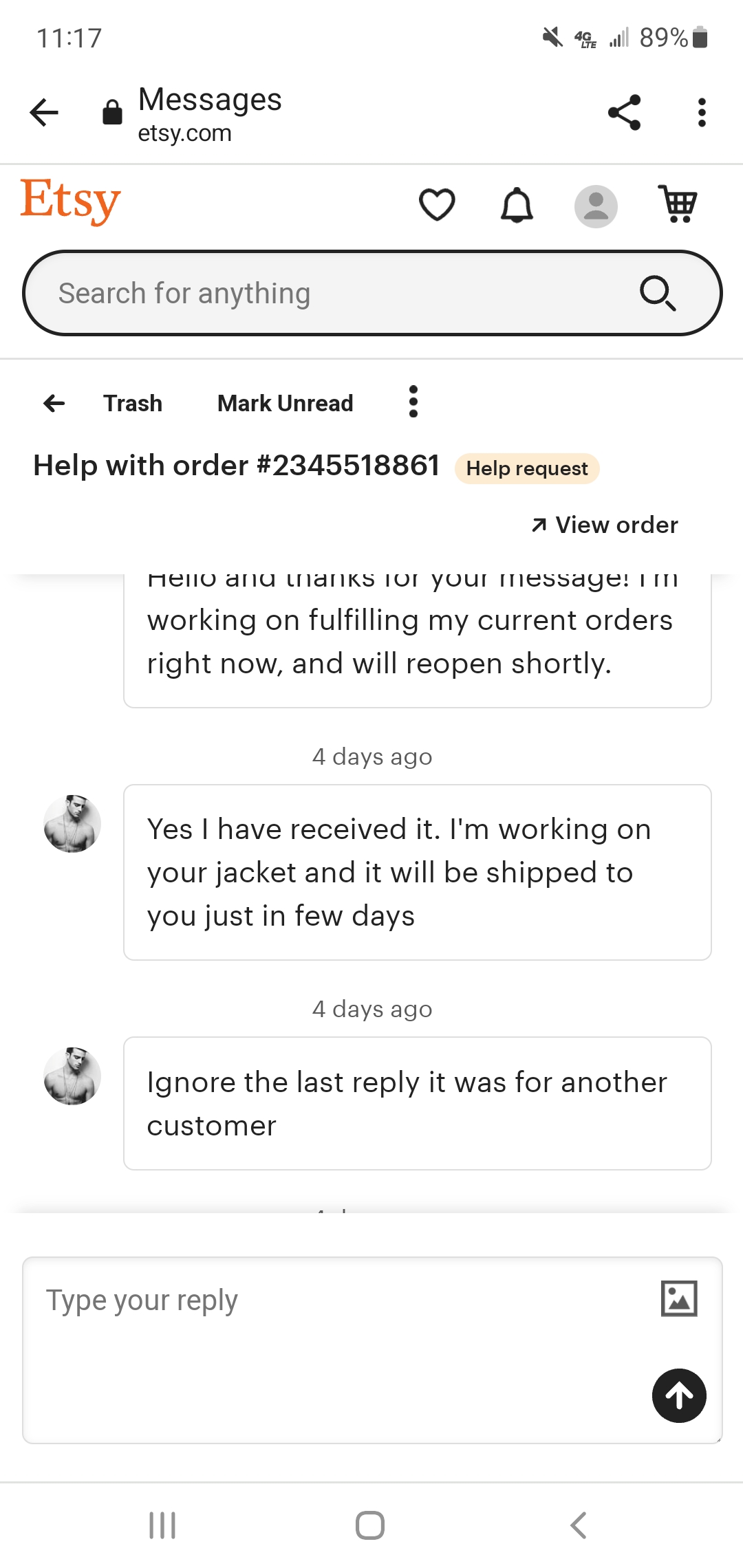This screenshot has width=743, height=1568.
Task: Open favorites with the heart icon
Action: (x=438, y=204)
